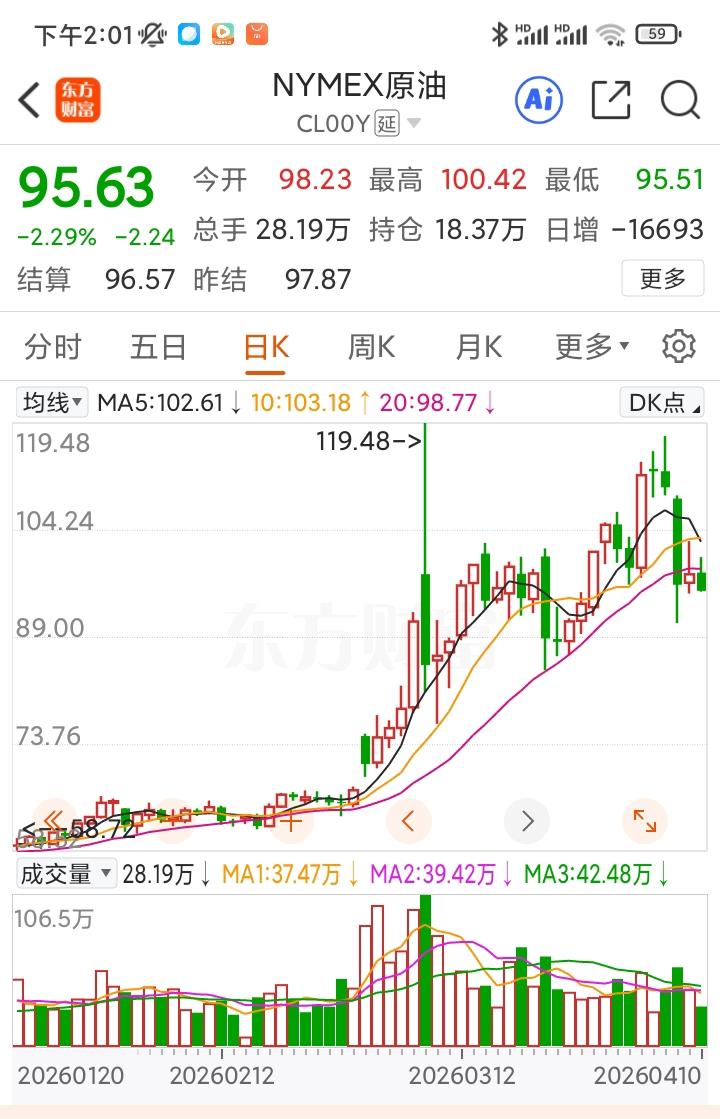The height and width of the screenshot is (1119, 720).
Task: Toggle the DK点 indicator on the chart
Action: pos(662,402)
